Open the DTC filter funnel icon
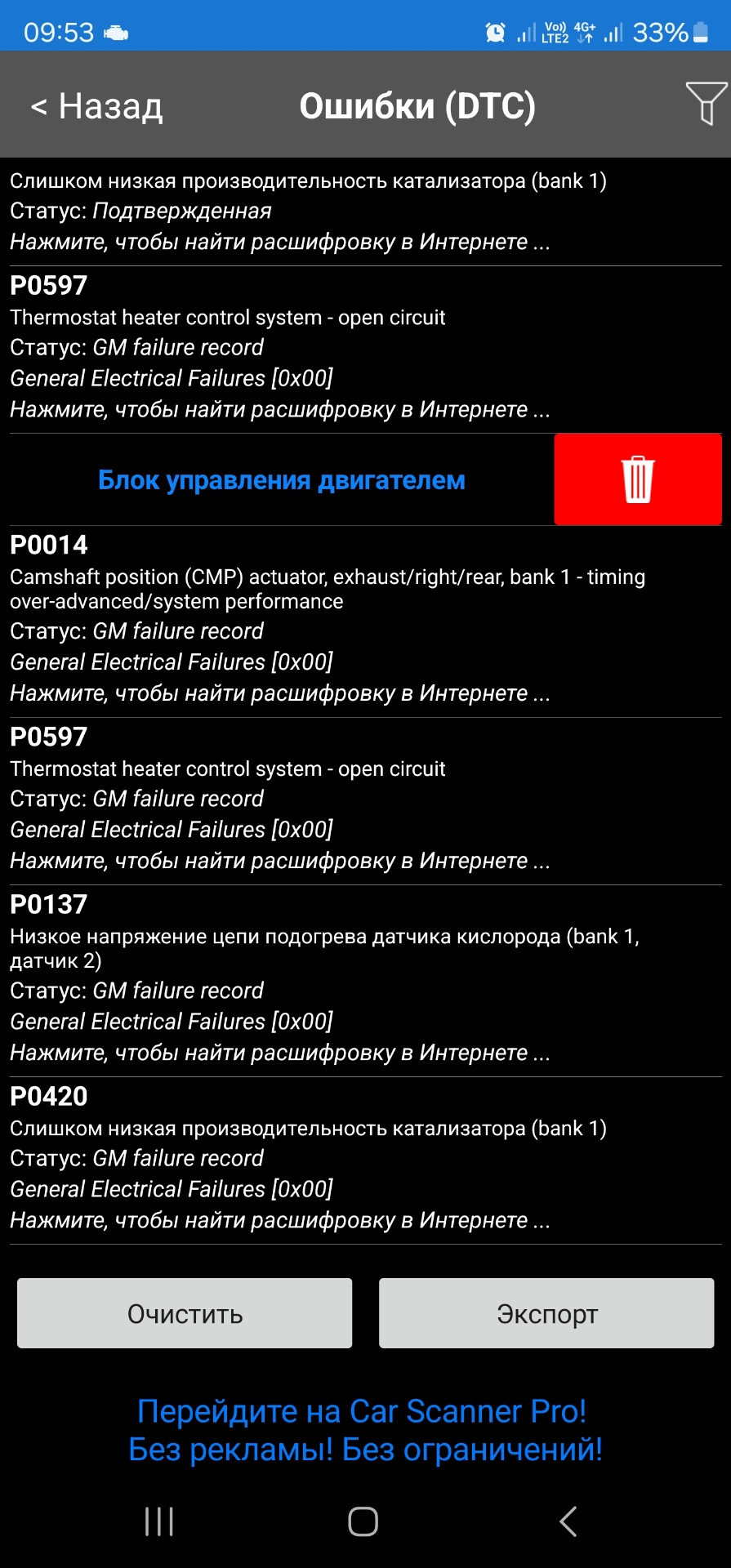Screen dimensions: 731x1568 coord(706,104)
